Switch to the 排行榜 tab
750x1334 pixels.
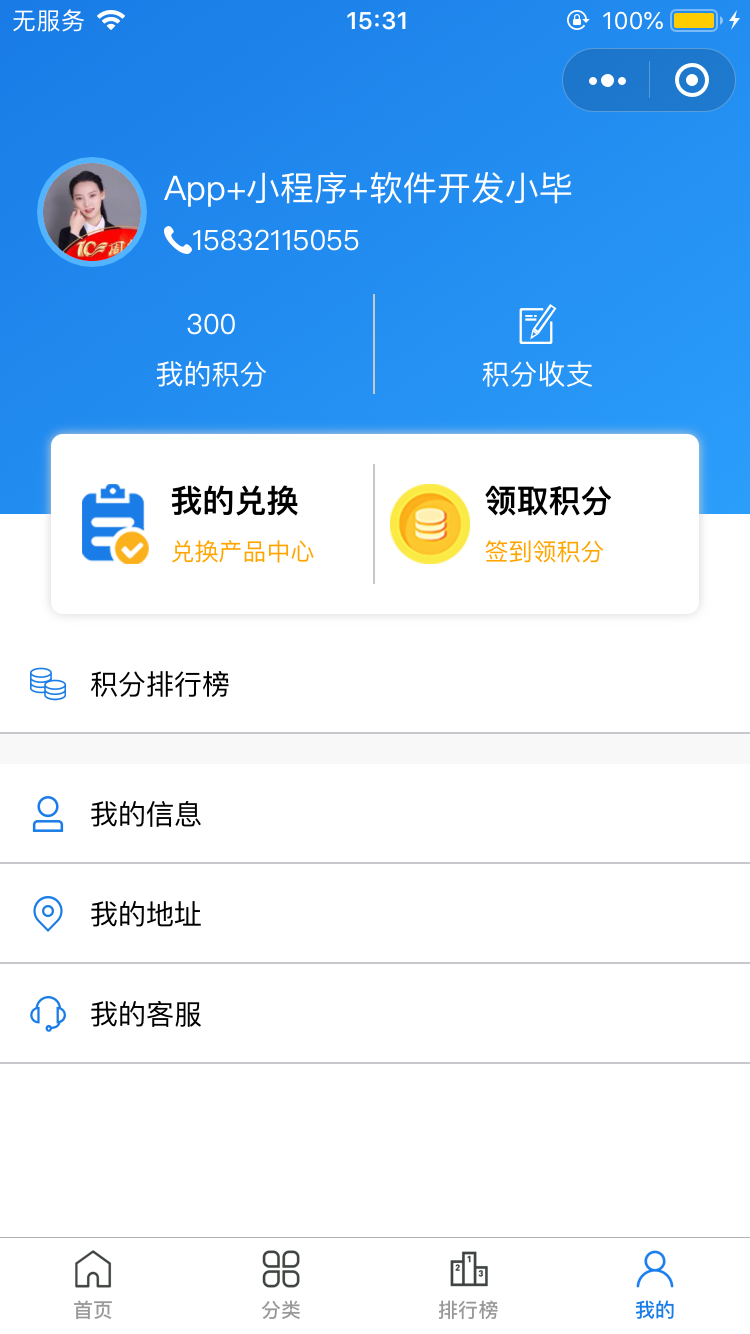pos(468,1285)
